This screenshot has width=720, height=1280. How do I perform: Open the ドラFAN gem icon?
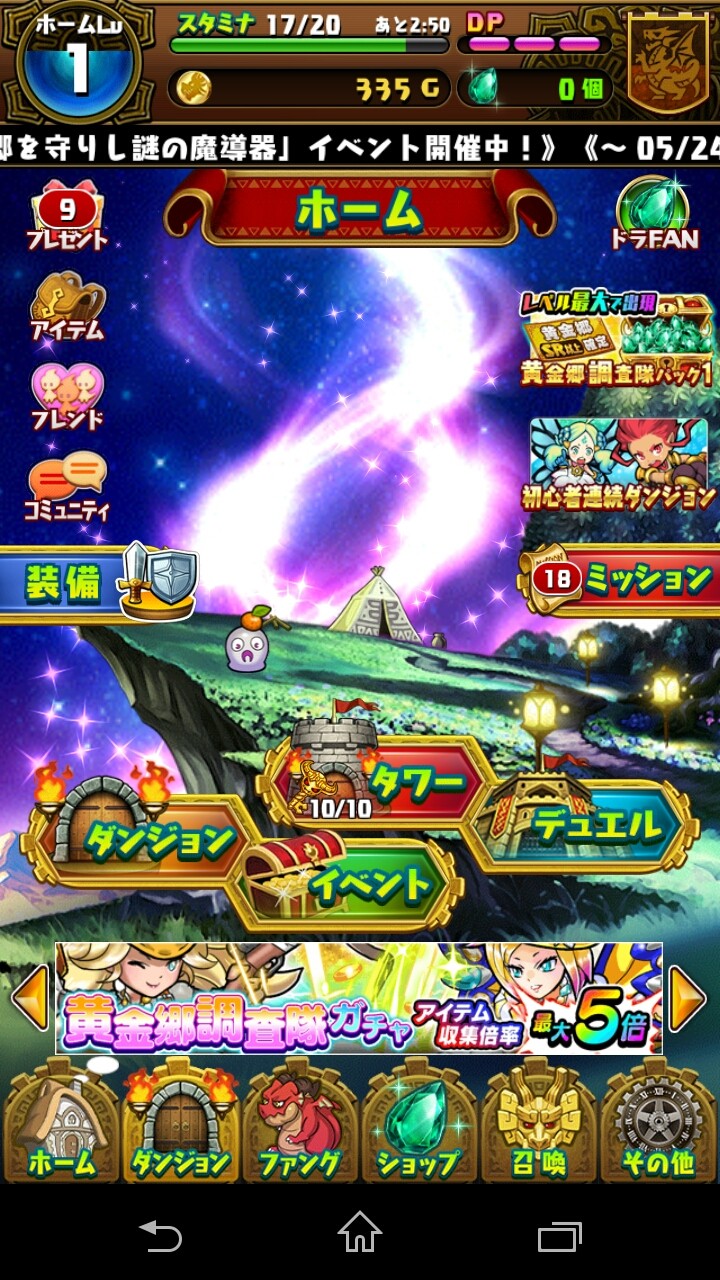pos(655,214)
